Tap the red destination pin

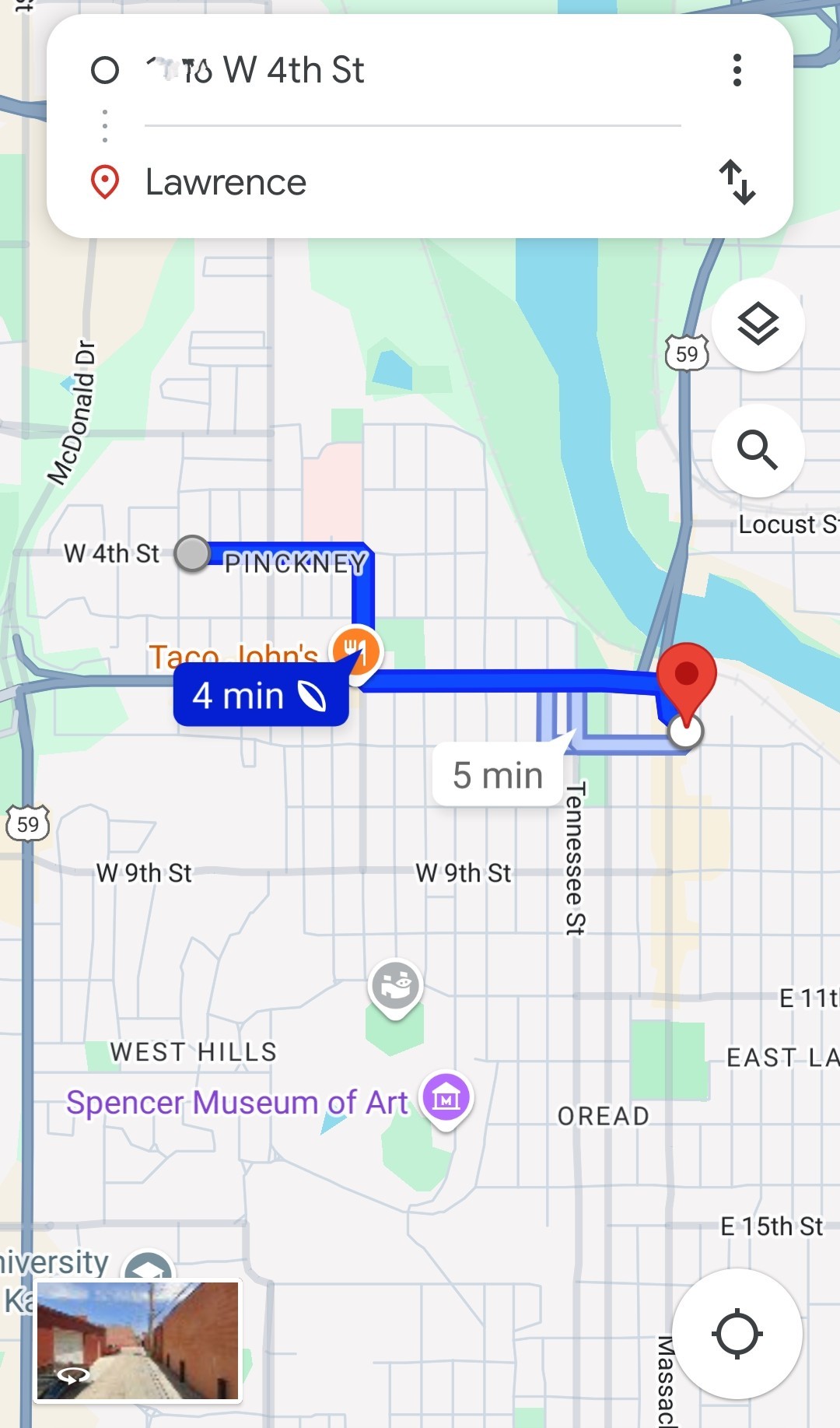tap(686, 675)
